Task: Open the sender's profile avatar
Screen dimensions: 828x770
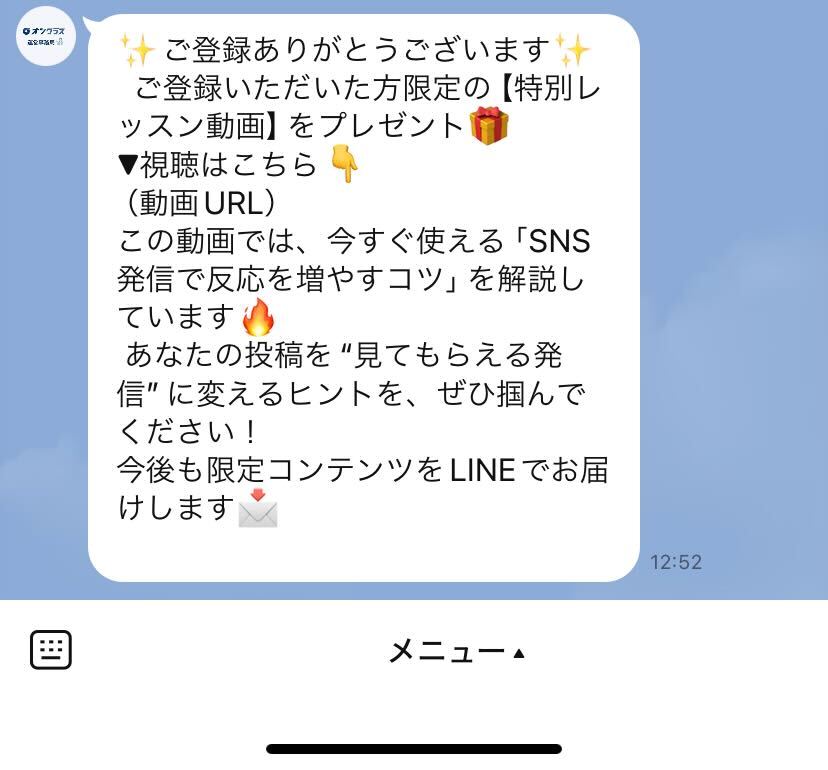Action: [46, 37]
